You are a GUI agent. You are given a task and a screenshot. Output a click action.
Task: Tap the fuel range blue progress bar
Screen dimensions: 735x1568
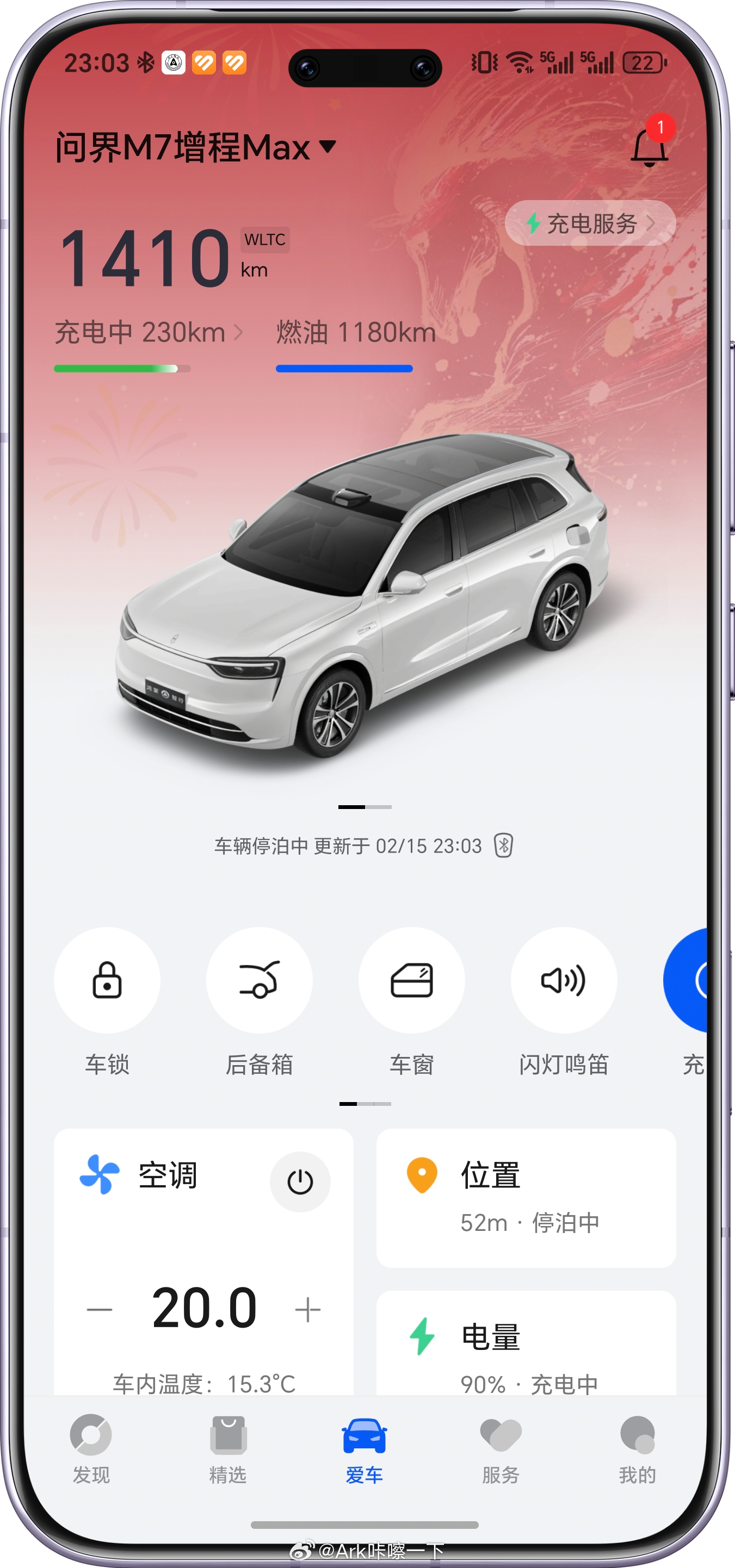(x=344, y=368)
